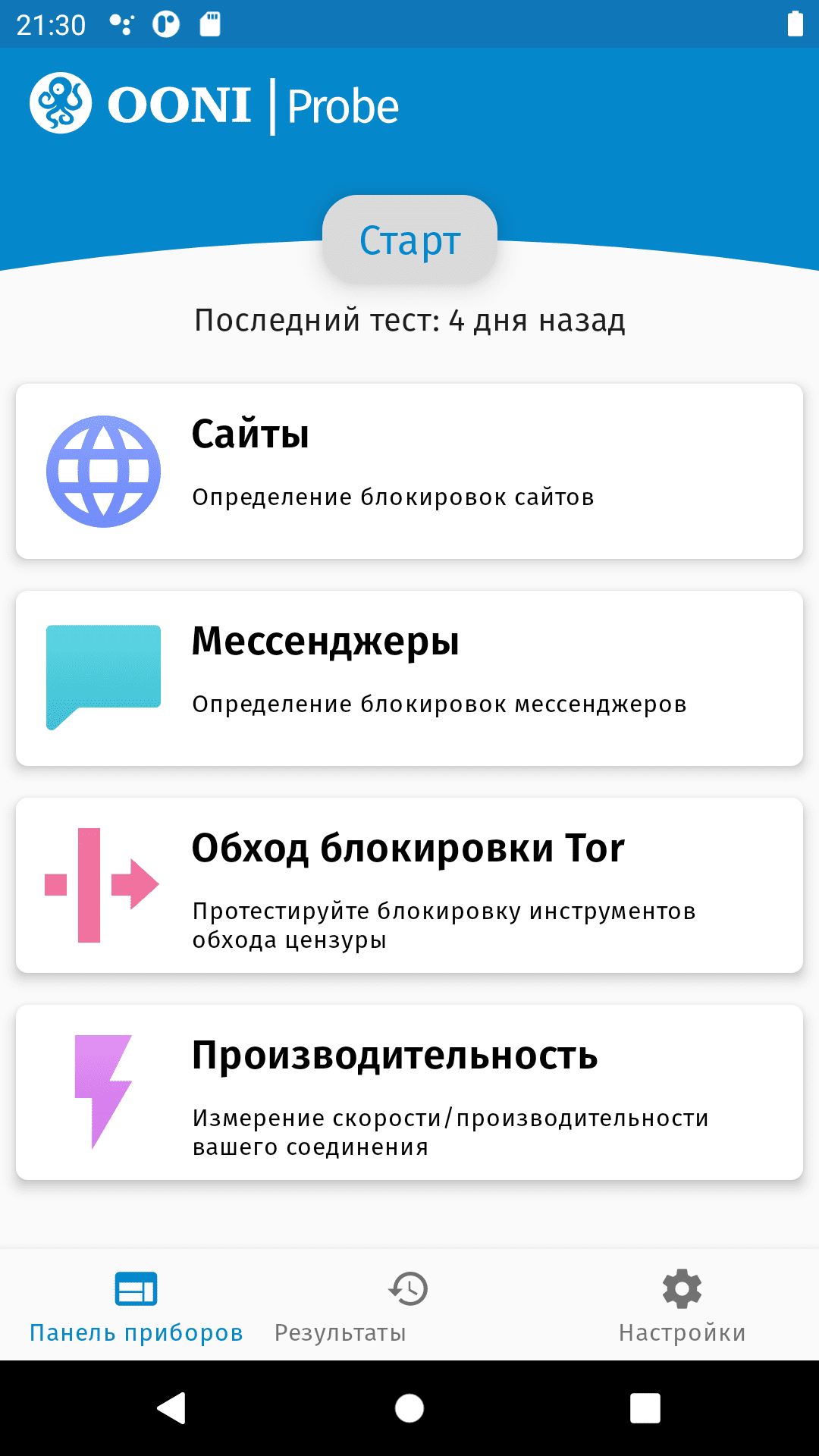This screenshot has height=1456, width=819.
Task: Switch to the Результаты tab
Action: [x=340, y=1306]
